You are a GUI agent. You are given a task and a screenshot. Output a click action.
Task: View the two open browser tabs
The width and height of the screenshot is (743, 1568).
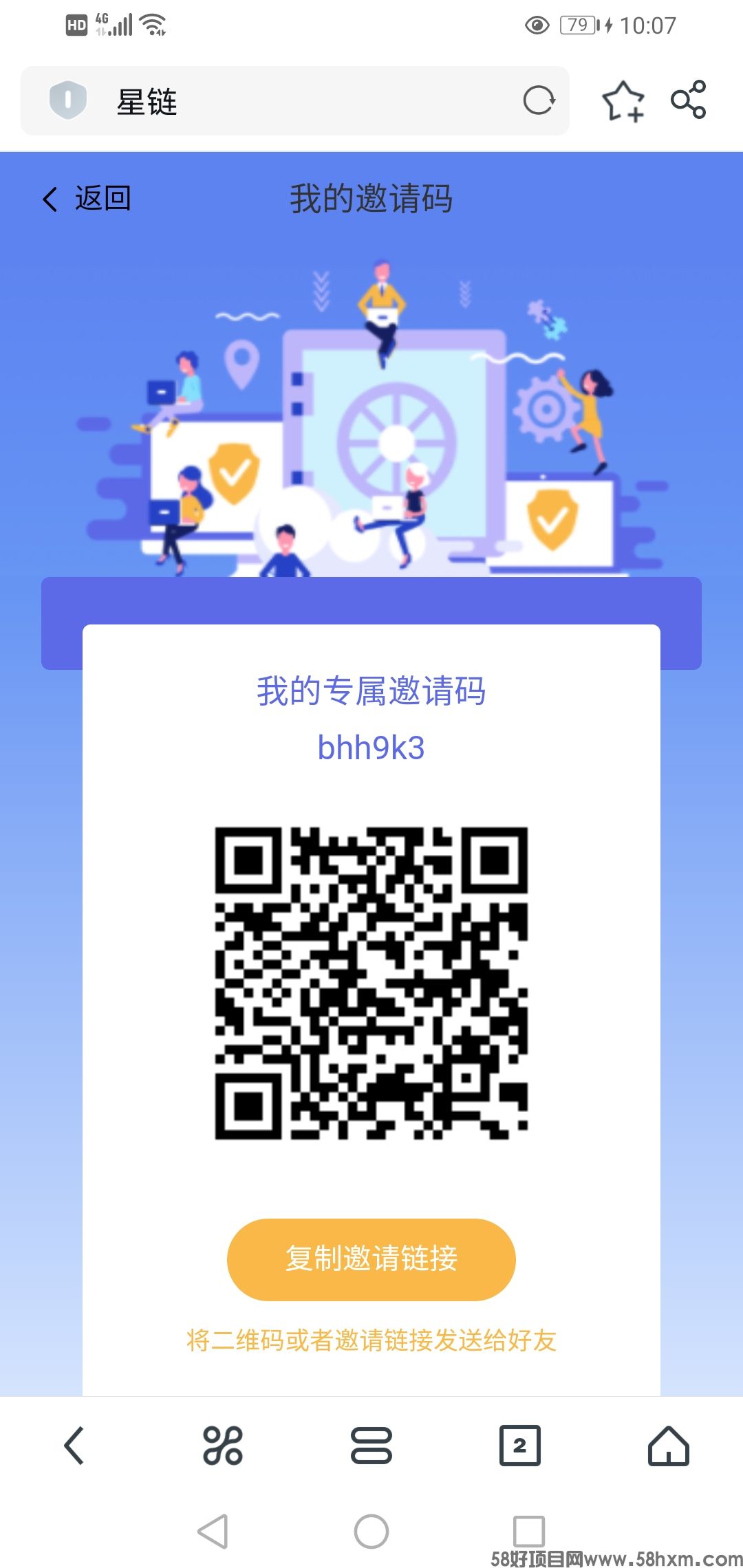(519, 1445)
